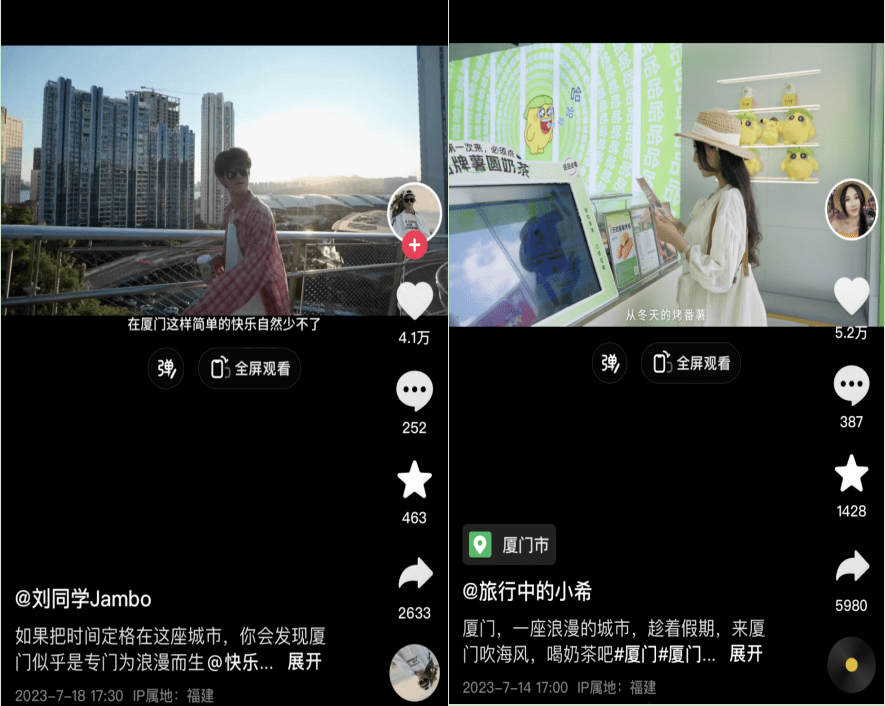Favorite 刘同学Jambo's video with the star
Screen dimensions: 885x706
414,481
